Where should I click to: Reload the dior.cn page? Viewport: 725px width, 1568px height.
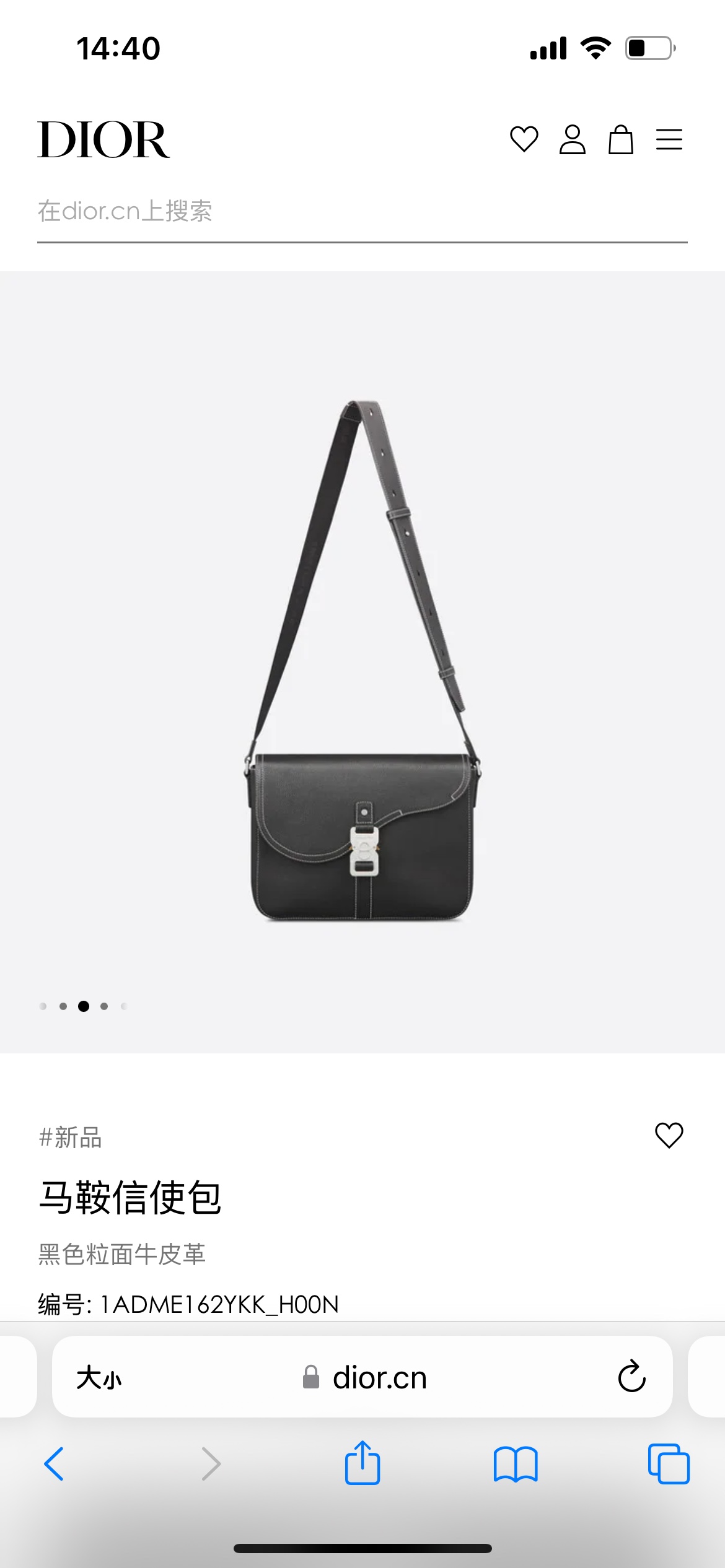click(x=631, y=1377)
